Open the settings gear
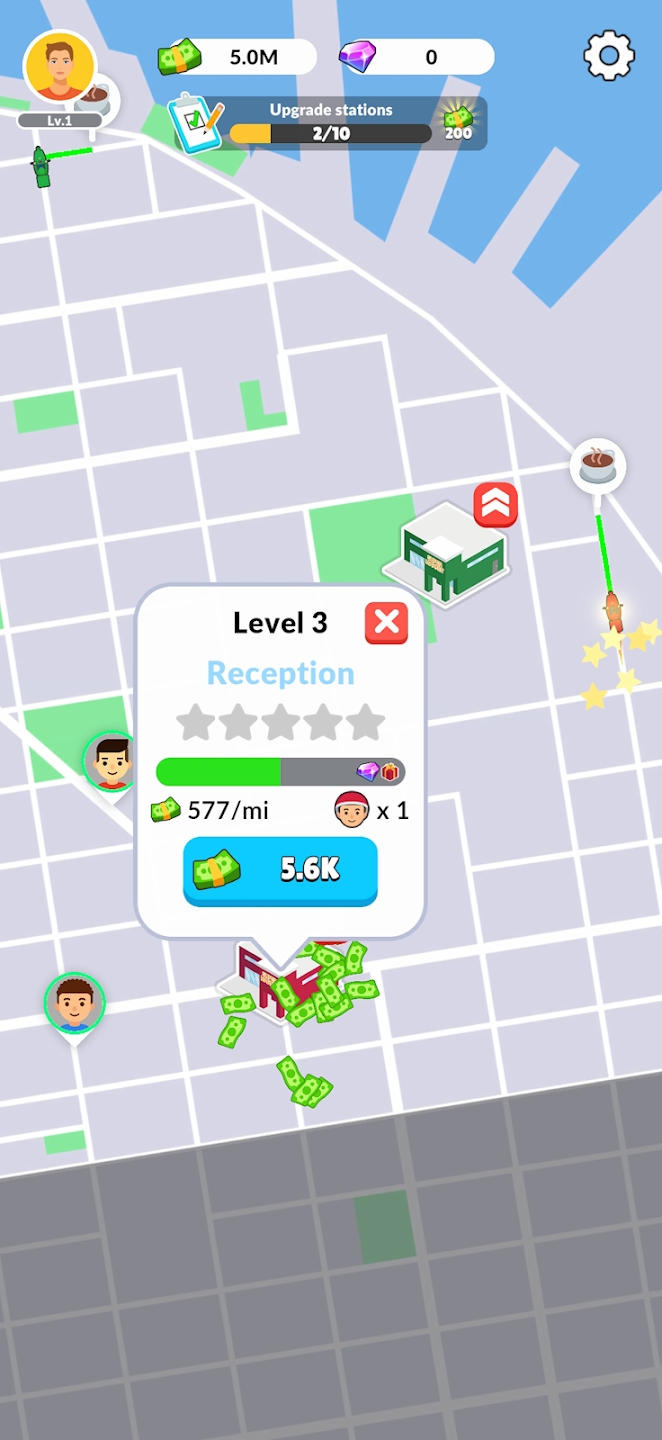Image resolution: width=662 pixels, height=1440 pixels. coord(609,56)
